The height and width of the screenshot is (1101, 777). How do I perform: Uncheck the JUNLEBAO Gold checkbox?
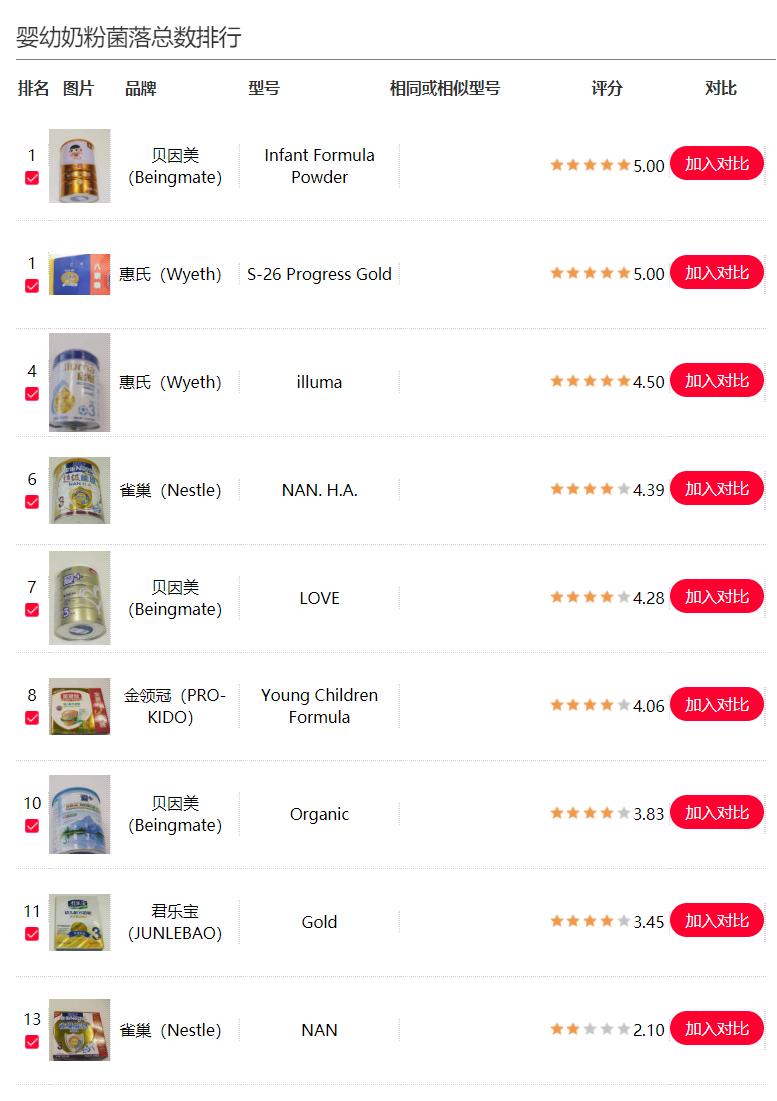tap(32, 934)
